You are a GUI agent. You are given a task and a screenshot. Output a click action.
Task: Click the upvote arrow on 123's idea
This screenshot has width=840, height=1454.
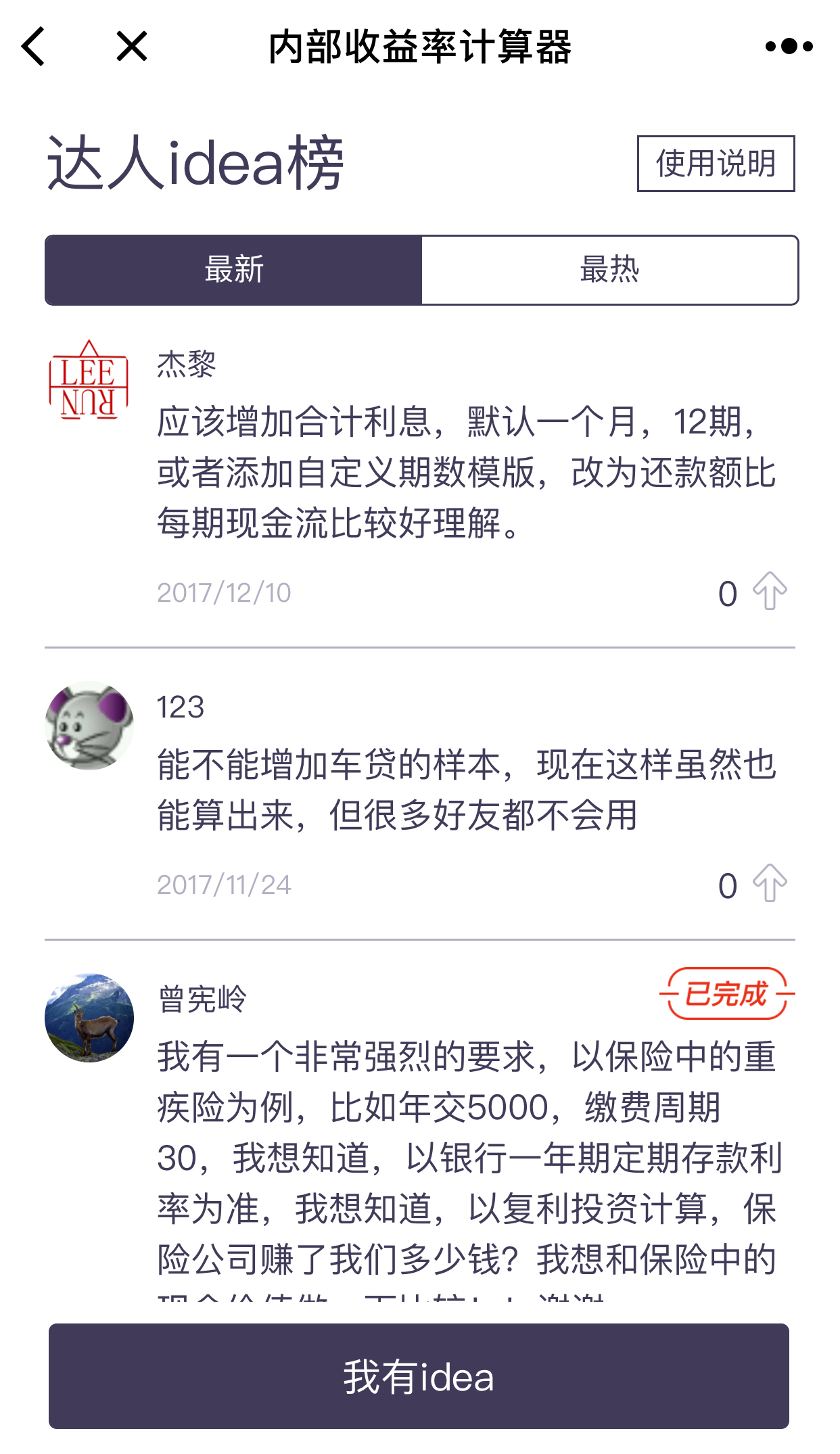point(771,883)
